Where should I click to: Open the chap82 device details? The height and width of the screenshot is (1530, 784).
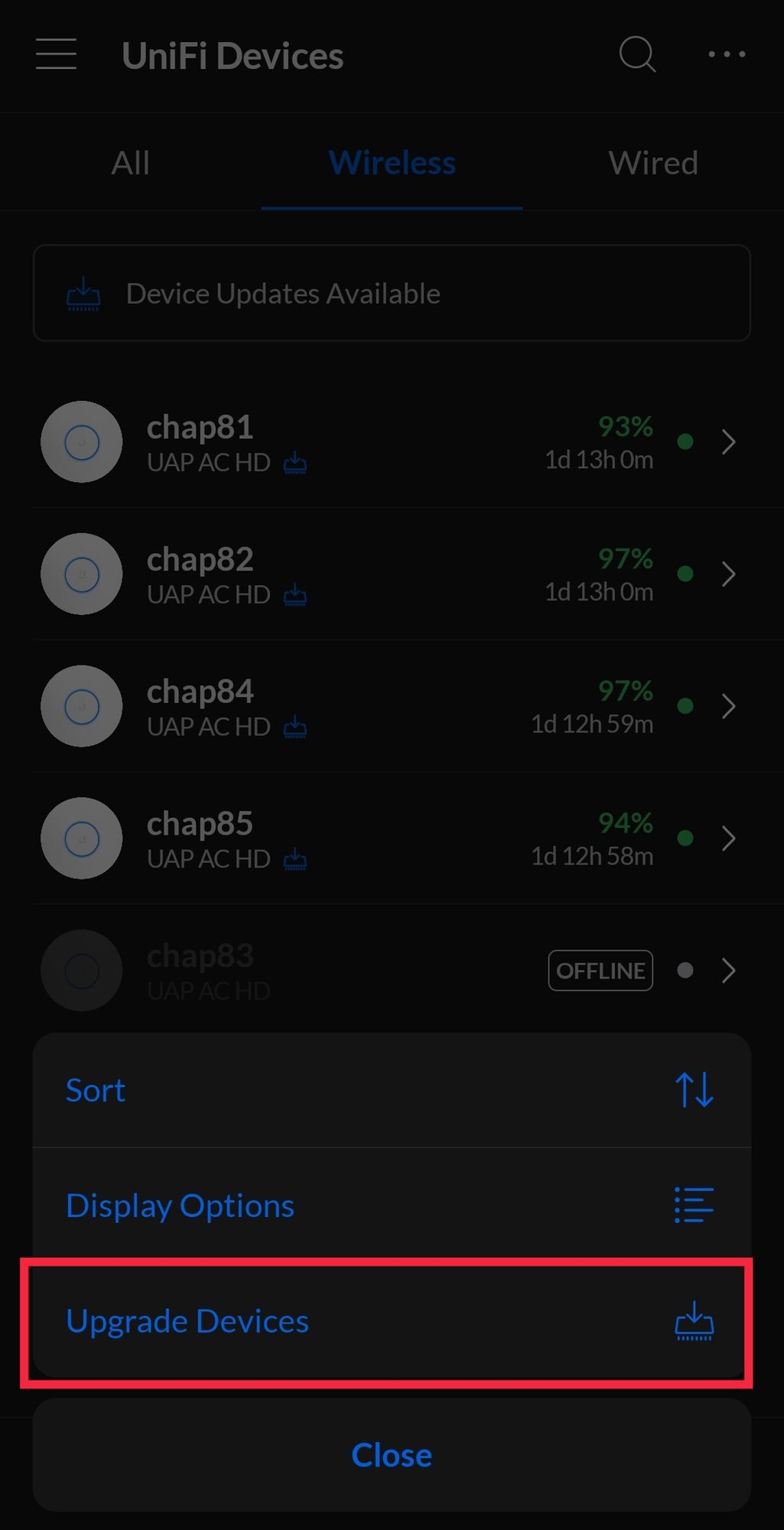coord(392,575)
